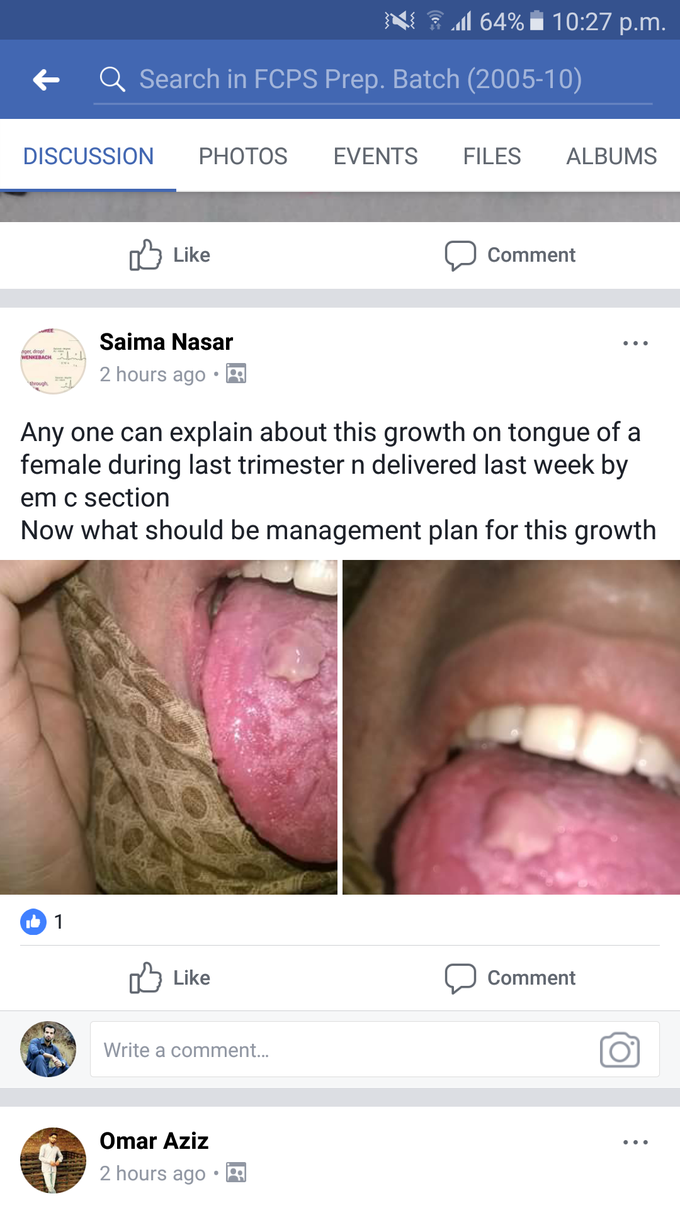Open Saima Nasar's profile picture
This screenshot has width=680, height=1208.
coord(53,361)
